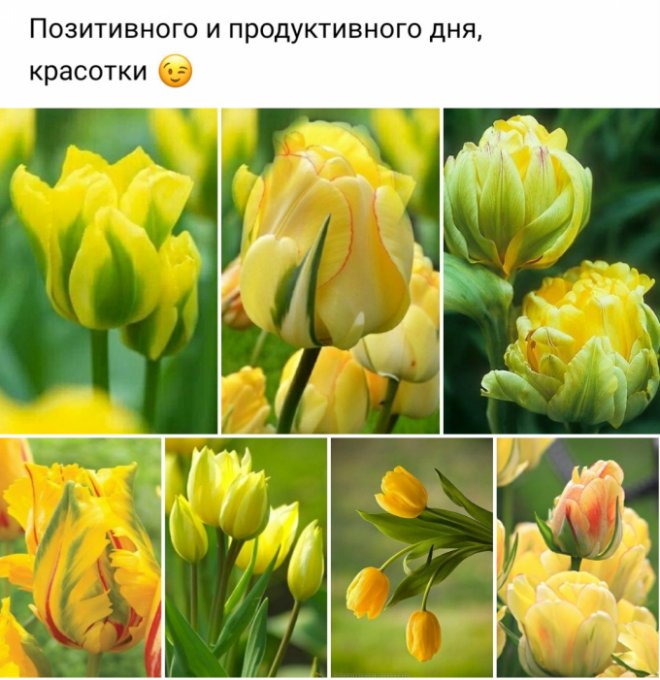Open the photo of yellow-green striped tulips
This screenshot has height=680, width=660.
click(108, 270)
